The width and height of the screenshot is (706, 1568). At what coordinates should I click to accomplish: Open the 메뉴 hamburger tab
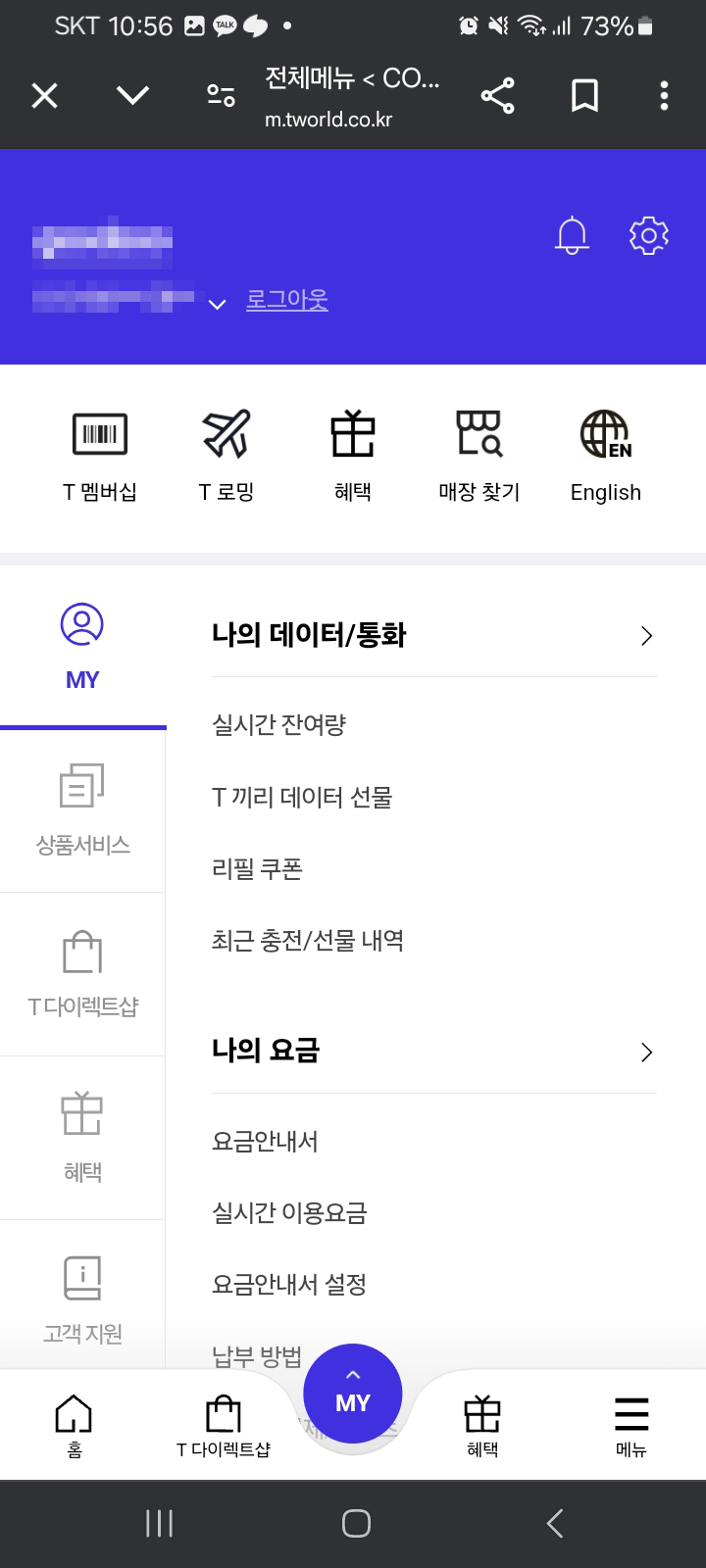tap(630, 1416)
